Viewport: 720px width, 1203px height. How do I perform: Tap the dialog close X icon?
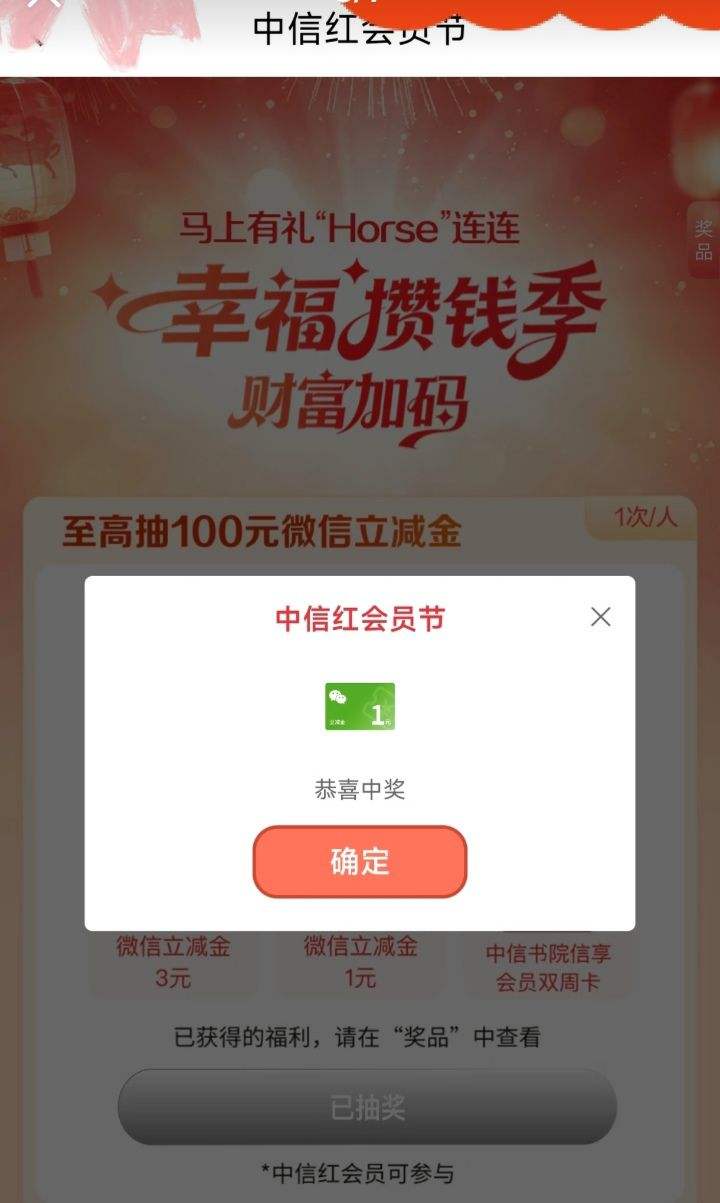pyautogui.click(x=601, y=617)
